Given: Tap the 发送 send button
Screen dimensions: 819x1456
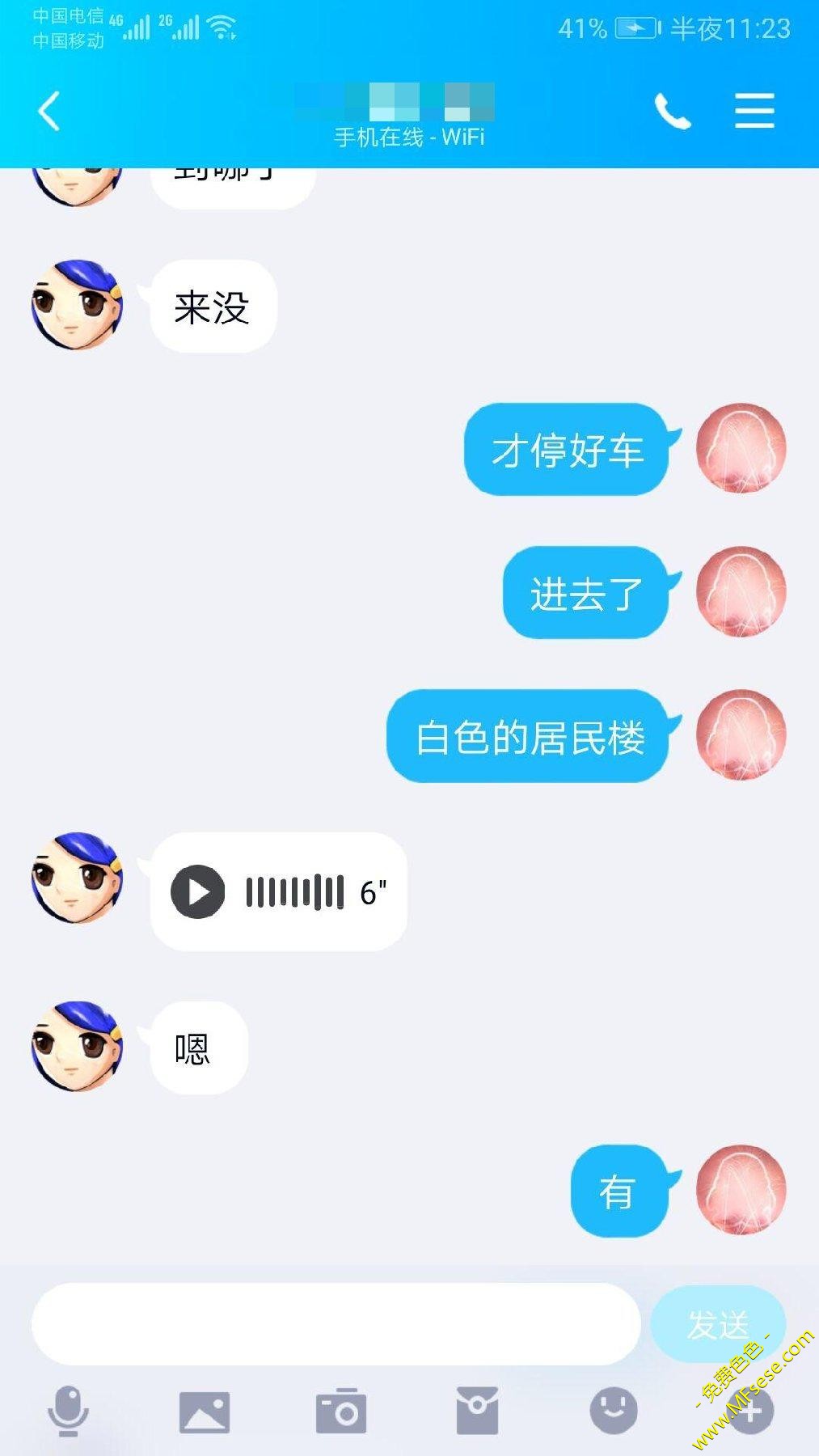Looking at the screenshot, I should tap(717, 1324).
